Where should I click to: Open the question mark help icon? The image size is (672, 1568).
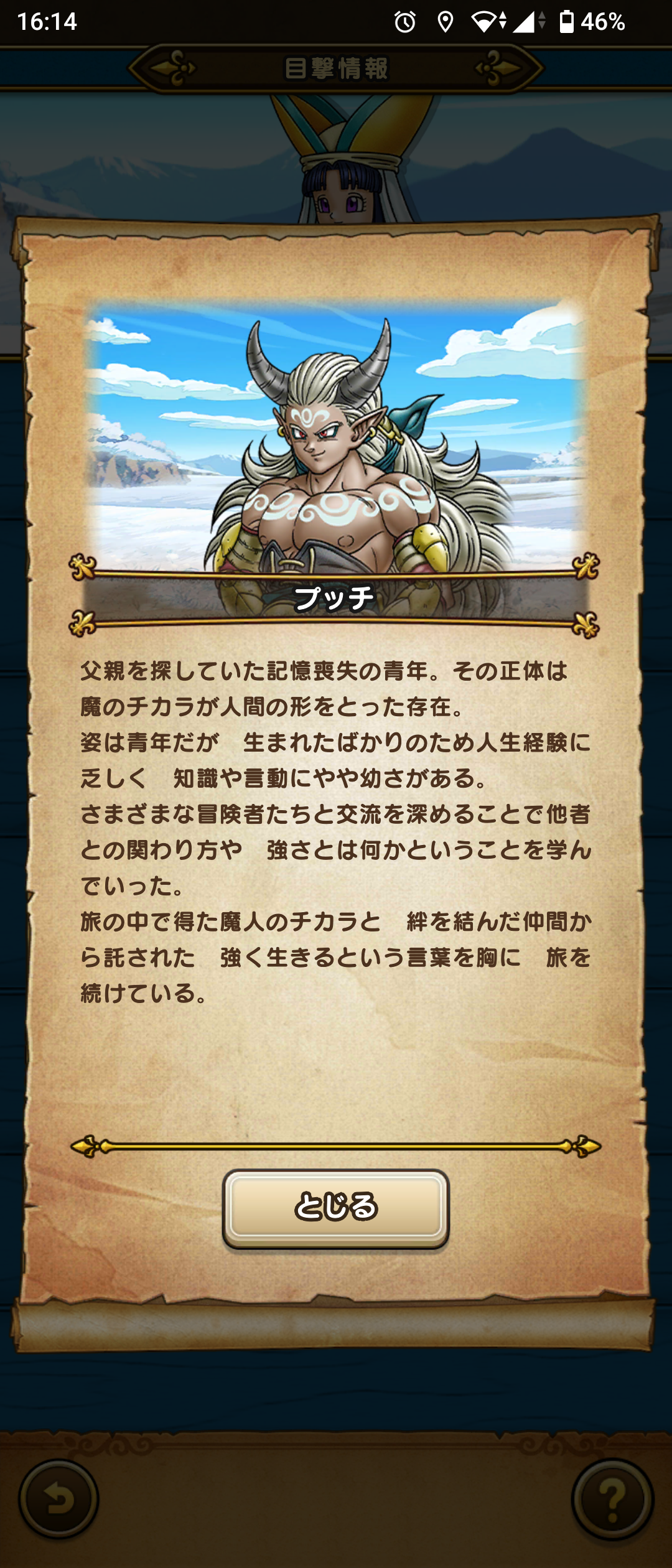(x=612, y=1500)
